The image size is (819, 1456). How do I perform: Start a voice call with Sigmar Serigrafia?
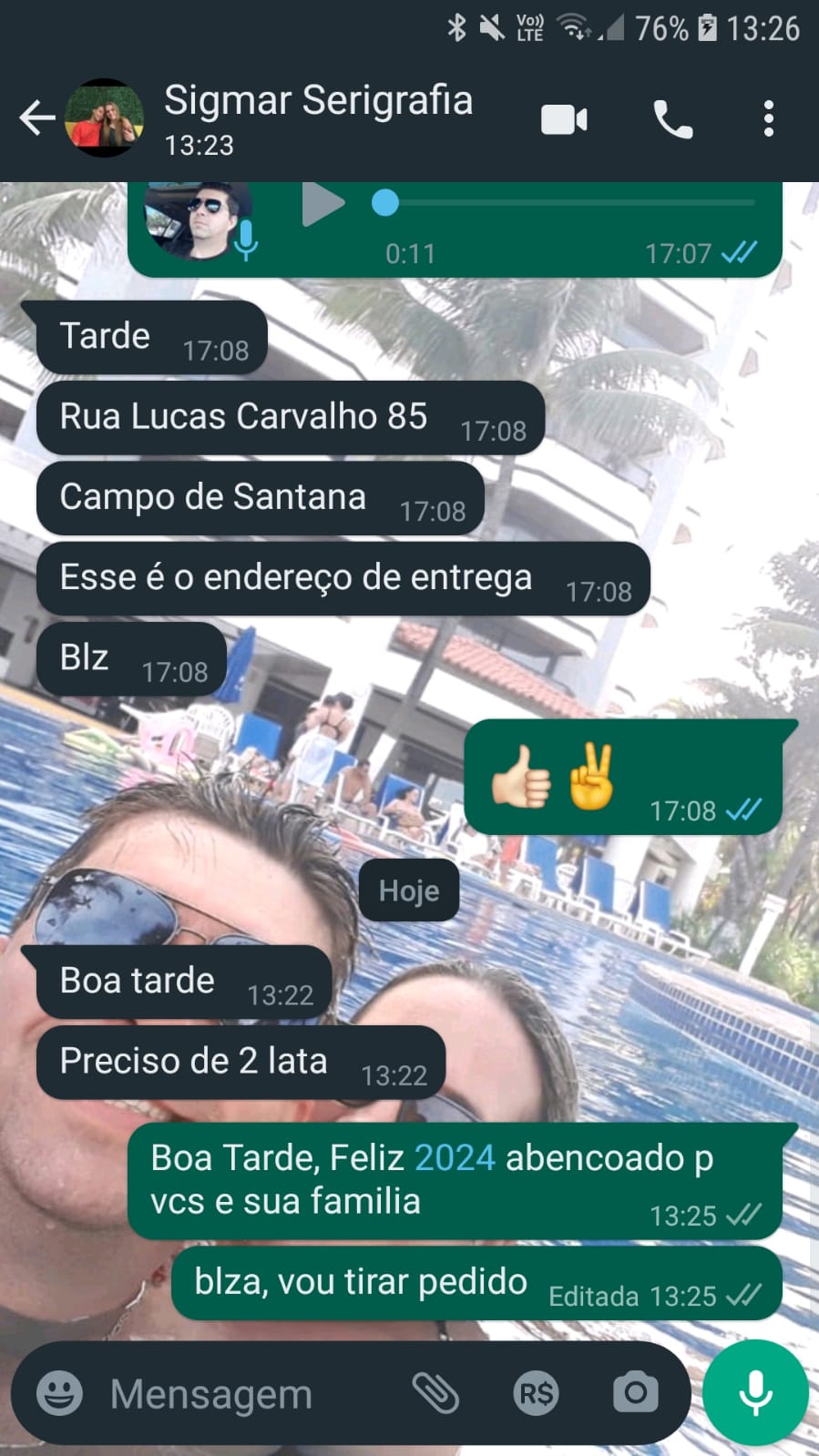point(673,119)
